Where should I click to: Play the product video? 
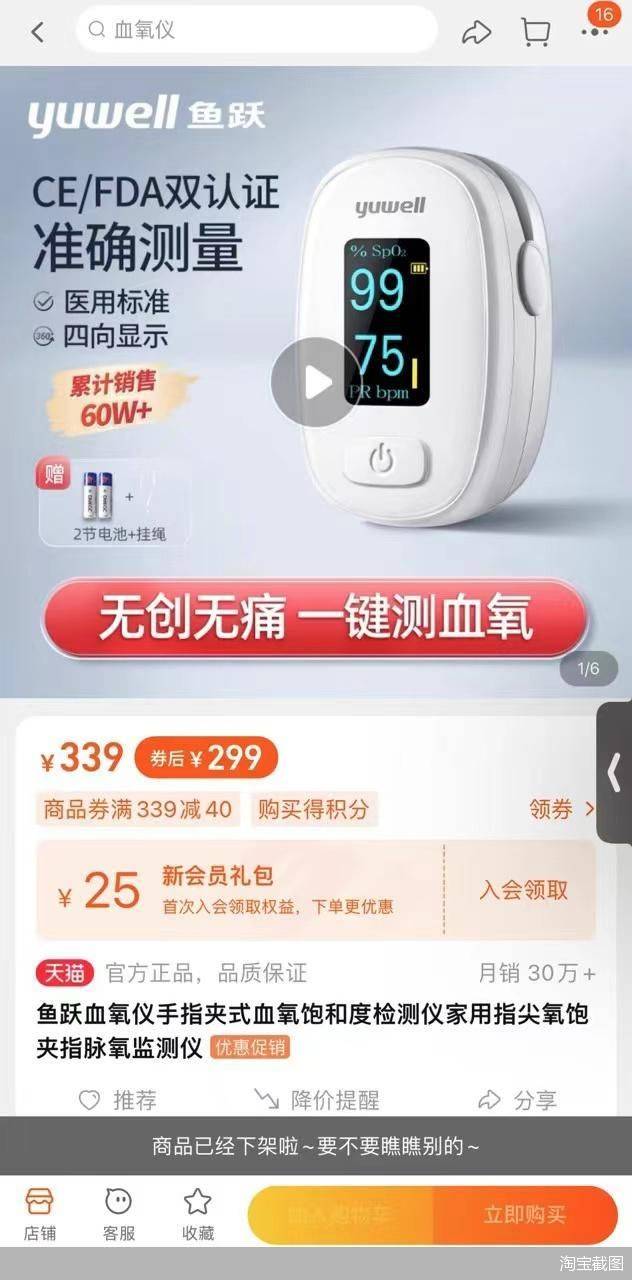coord(315,382)
